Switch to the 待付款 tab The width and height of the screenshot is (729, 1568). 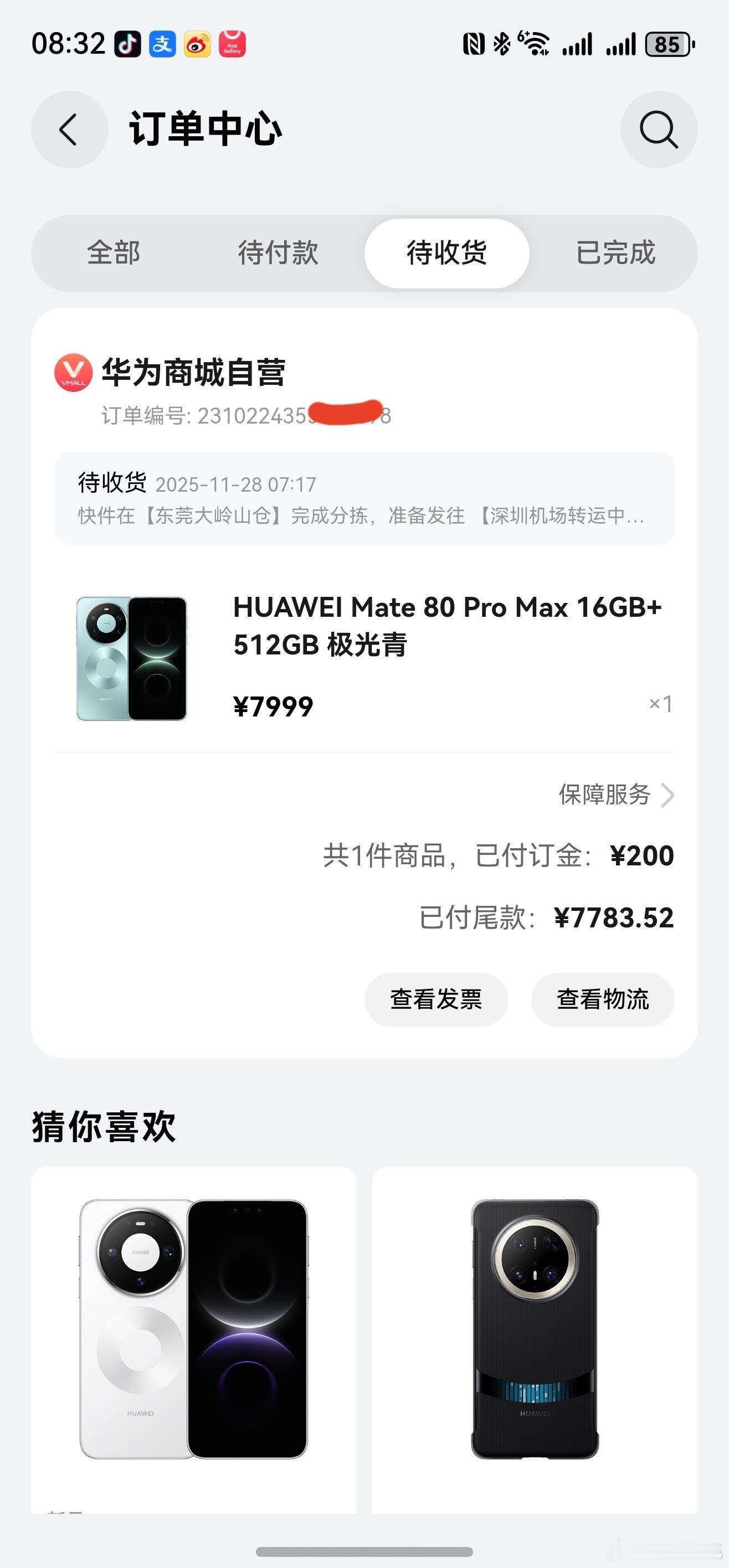tap(278, 253)
